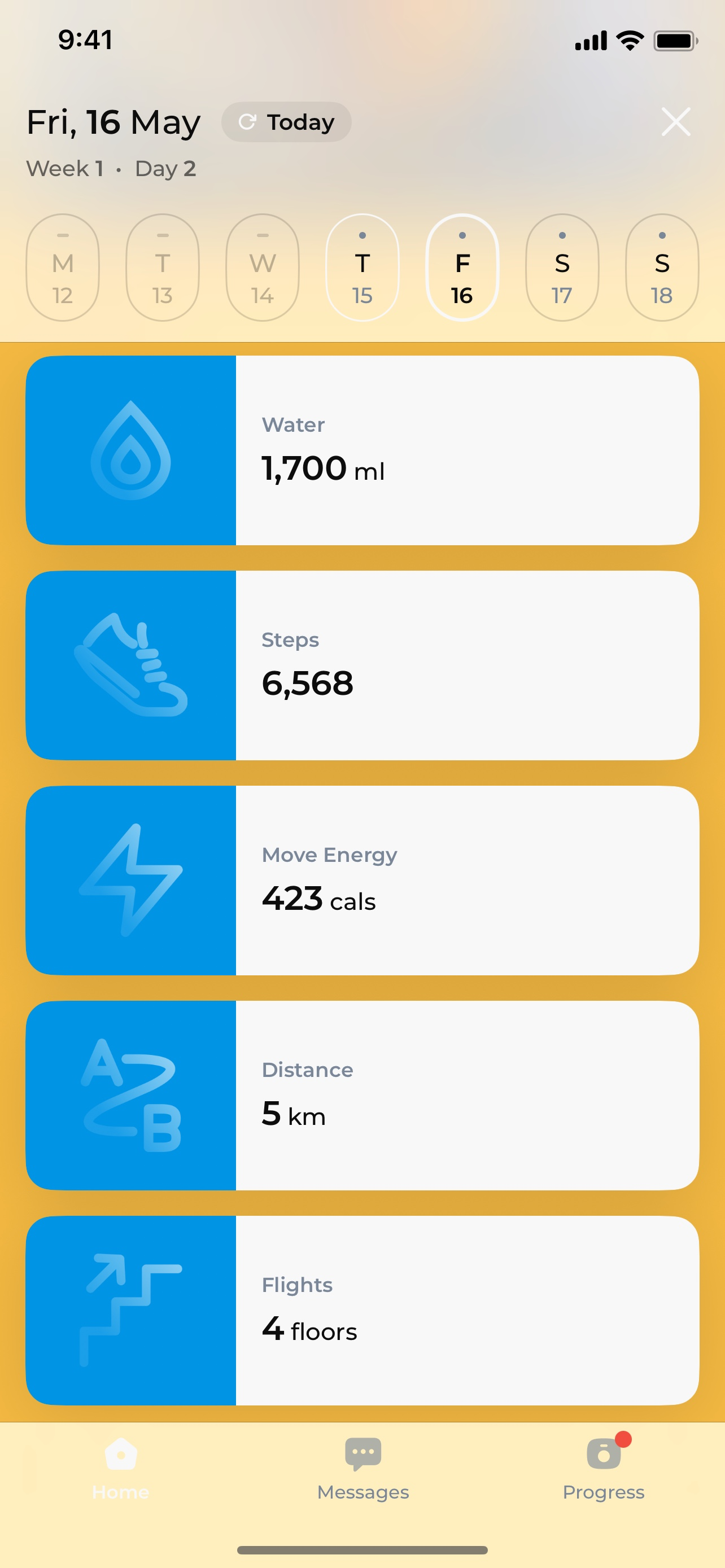Switch to the Progress tab
Viewport: 725px width, 1568px height.
tap(604, 1469)
